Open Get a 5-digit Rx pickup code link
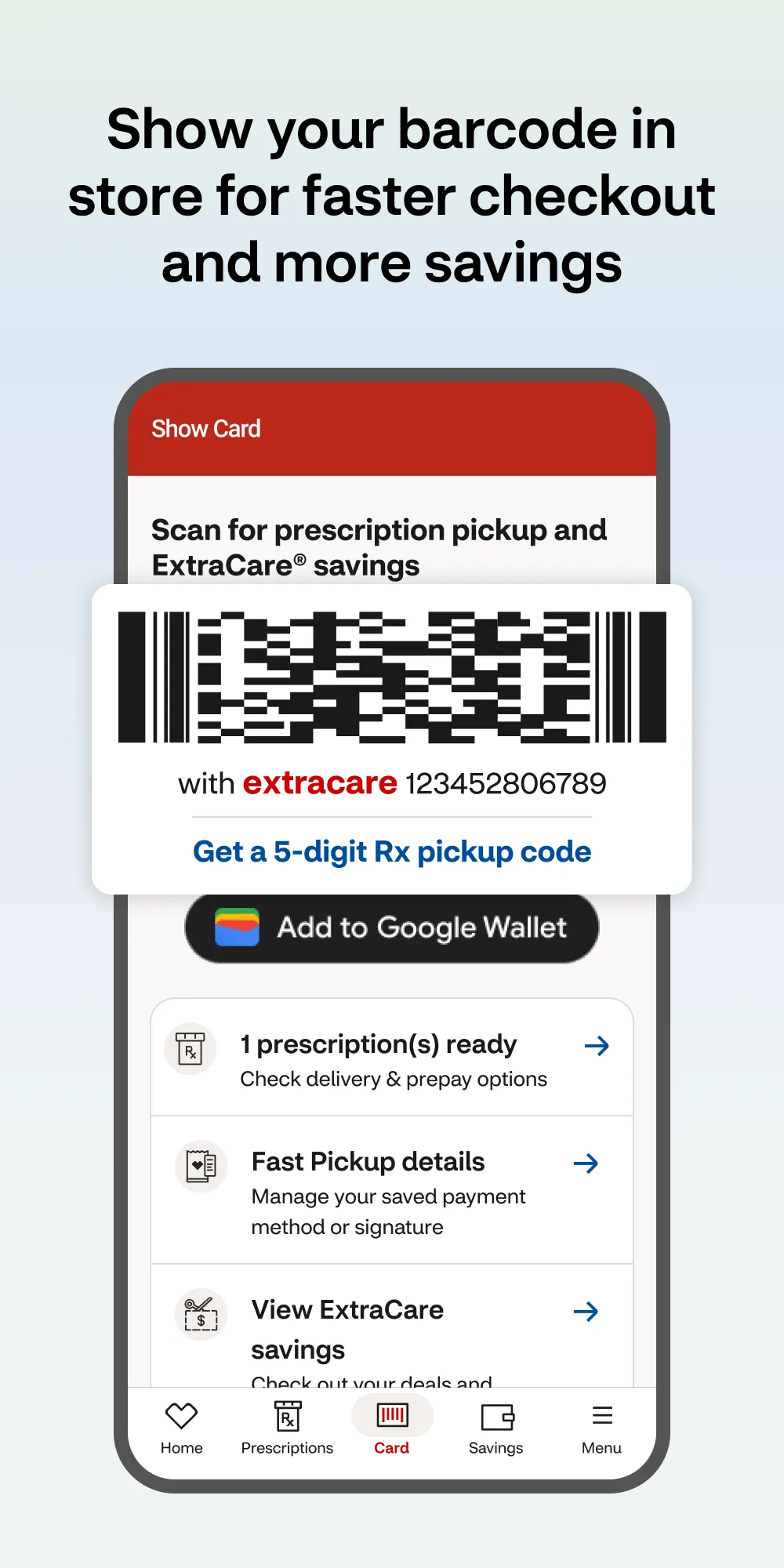The width and height of the screenshot is (784, 1568). 391,851
